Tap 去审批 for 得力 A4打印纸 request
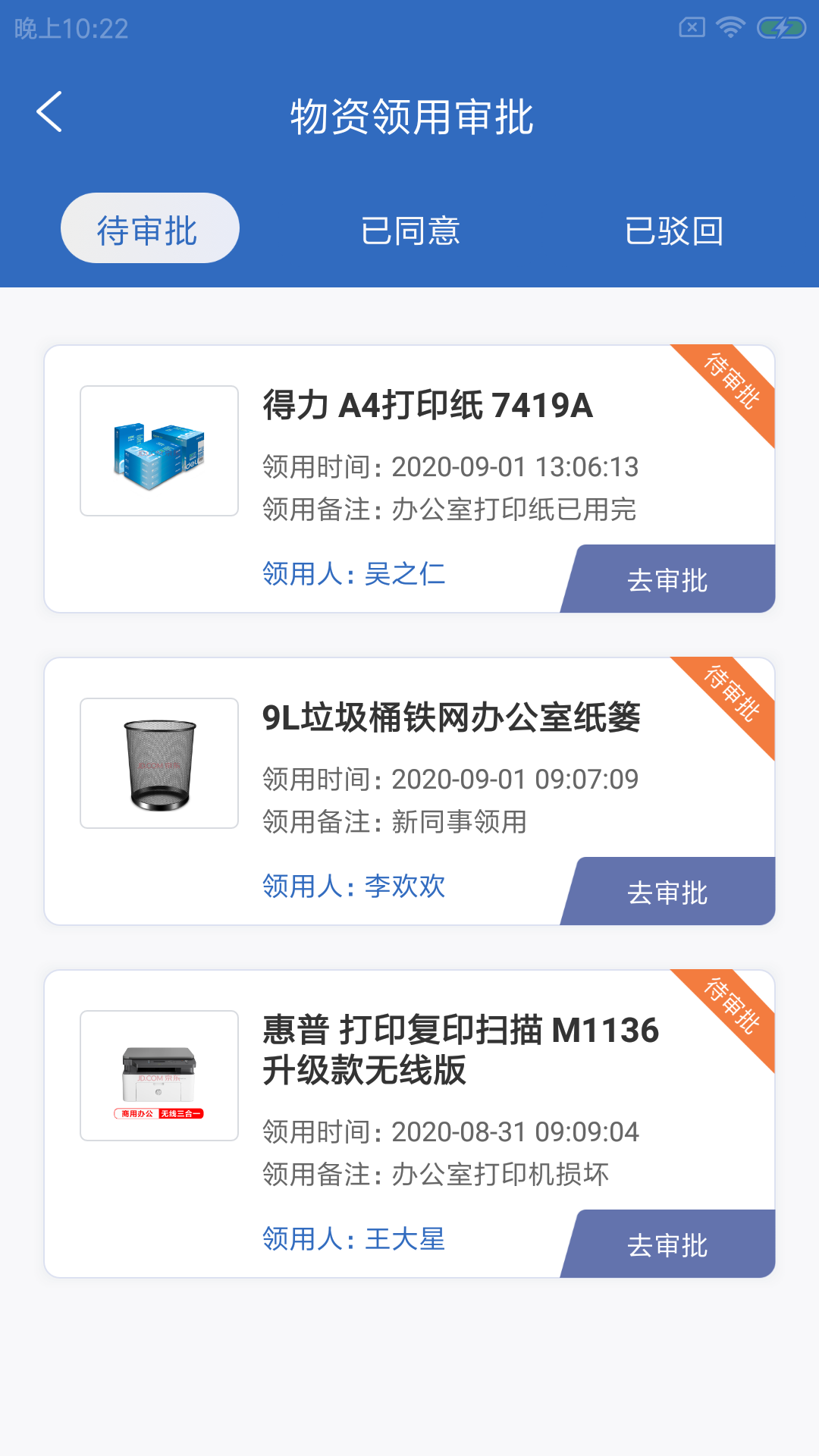The width and height of the screenshot is (819, 1456). [x=668, y=579]
